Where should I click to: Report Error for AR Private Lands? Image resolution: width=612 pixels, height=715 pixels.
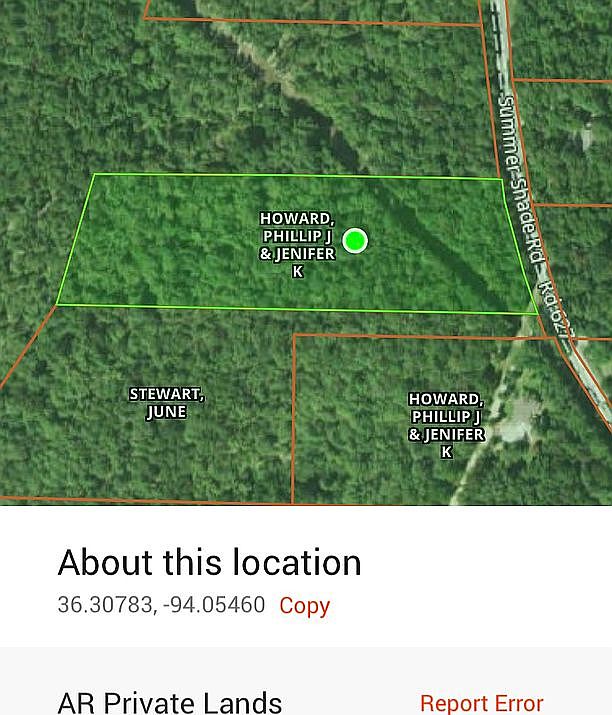pos(481,702)
